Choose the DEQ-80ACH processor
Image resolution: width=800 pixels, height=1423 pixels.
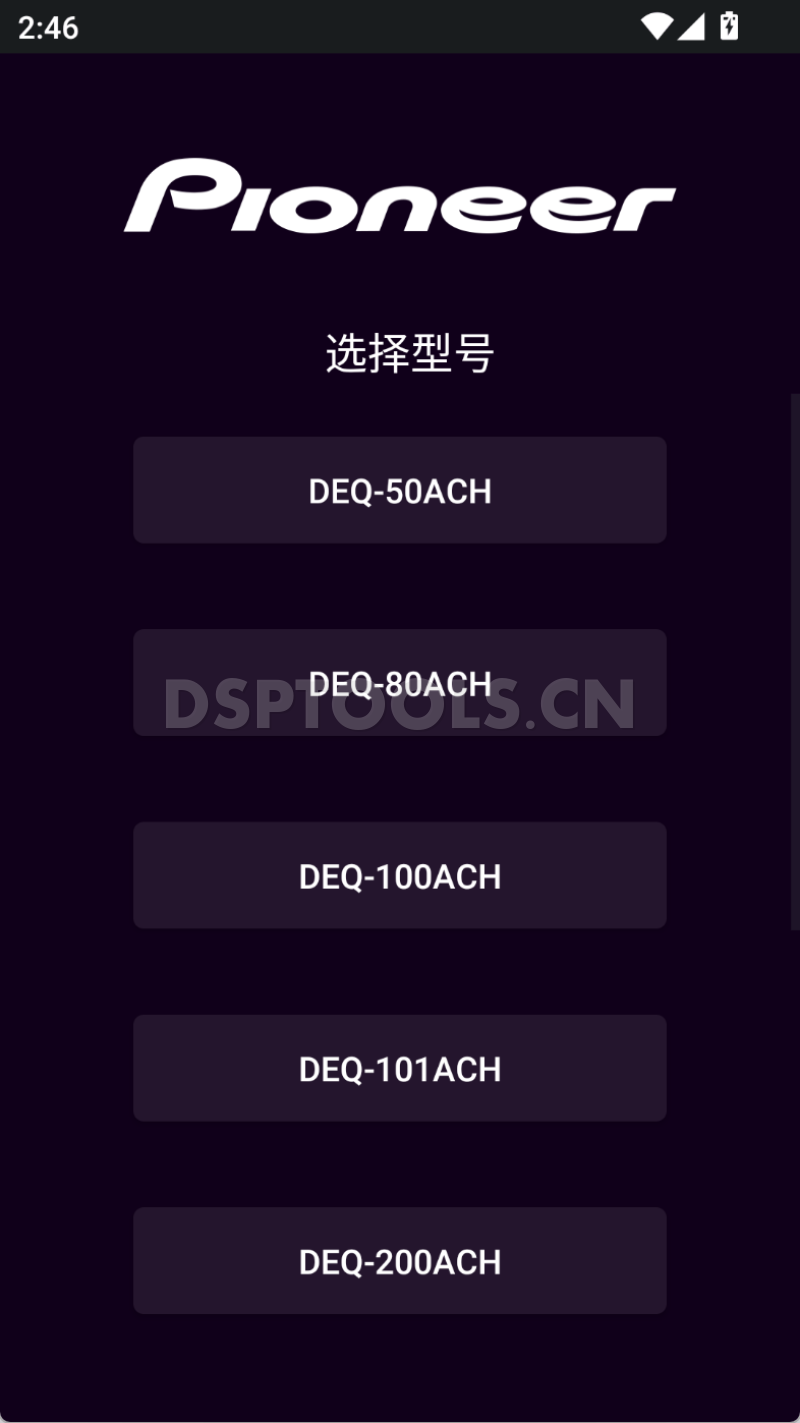point(400,683)
